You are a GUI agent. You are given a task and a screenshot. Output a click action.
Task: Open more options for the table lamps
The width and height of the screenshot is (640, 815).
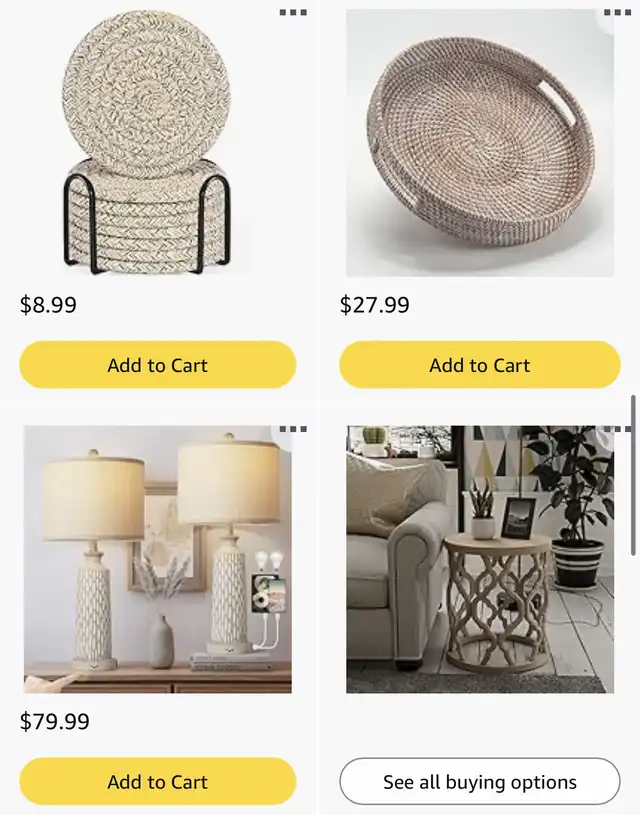(x=292, y=430)
